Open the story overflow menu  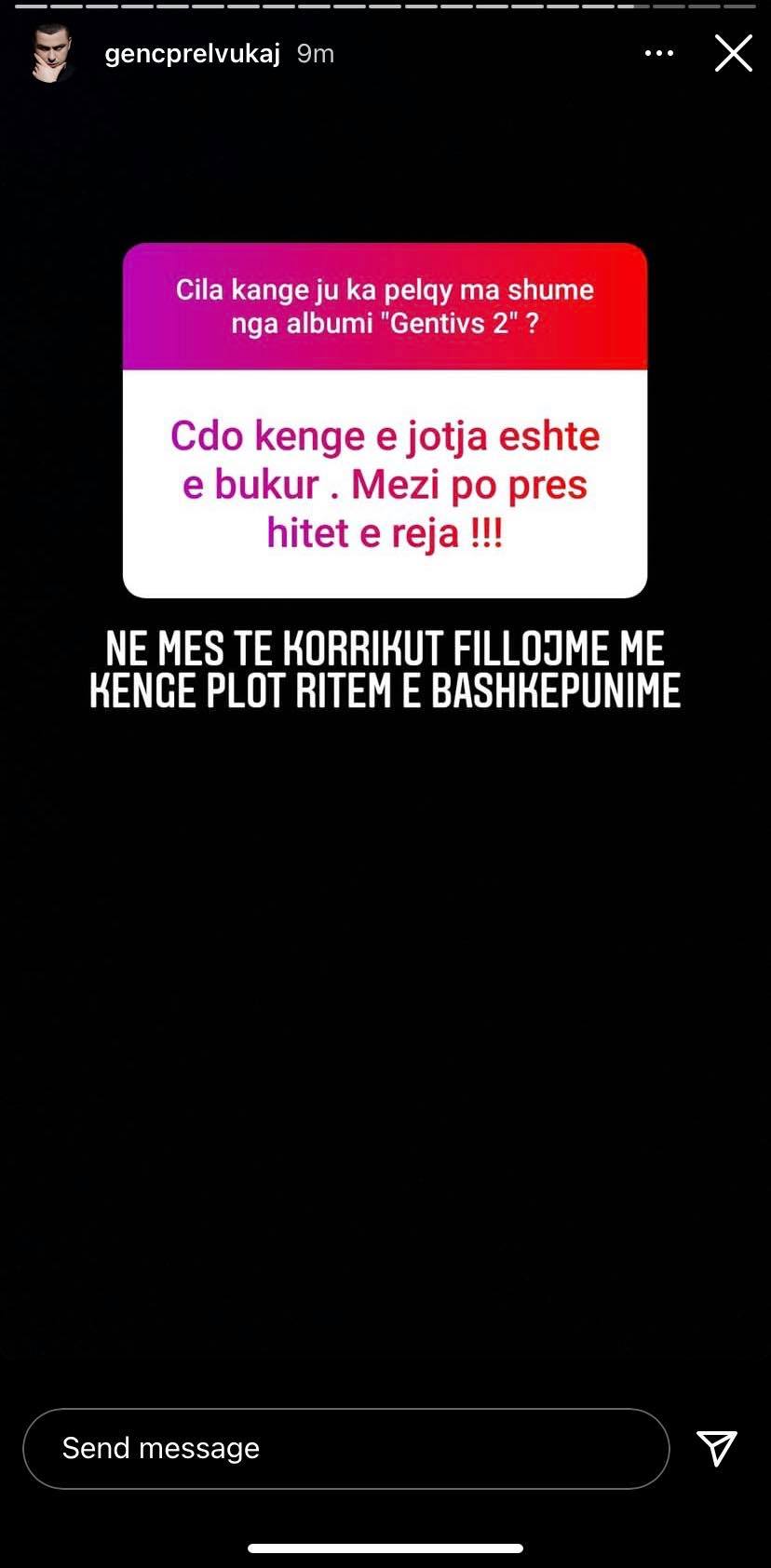(659, 54)
